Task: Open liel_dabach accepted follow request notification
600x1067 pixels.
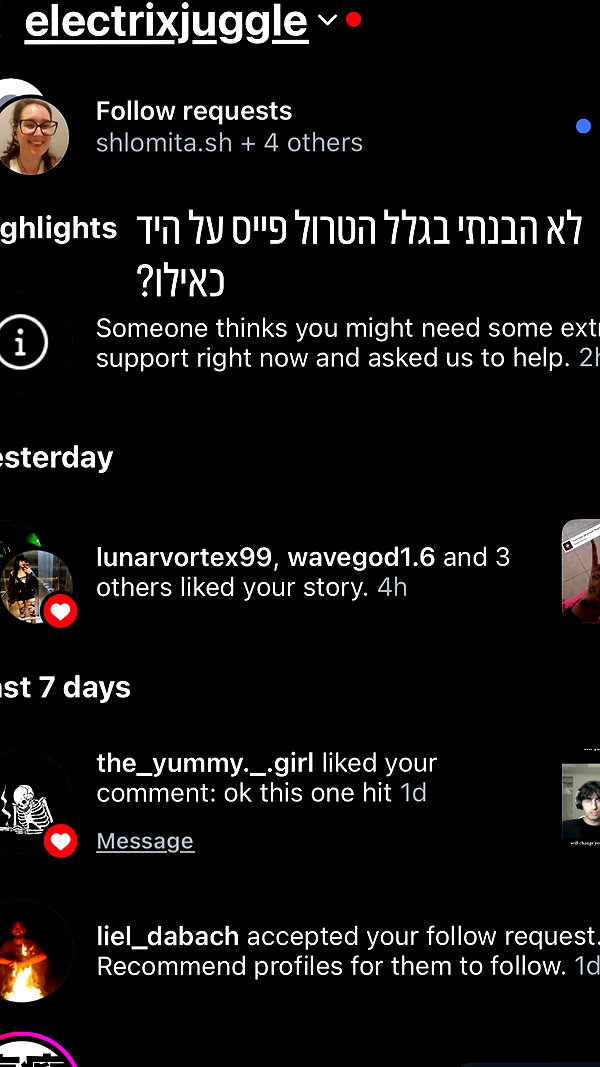Action: [300, 951]
